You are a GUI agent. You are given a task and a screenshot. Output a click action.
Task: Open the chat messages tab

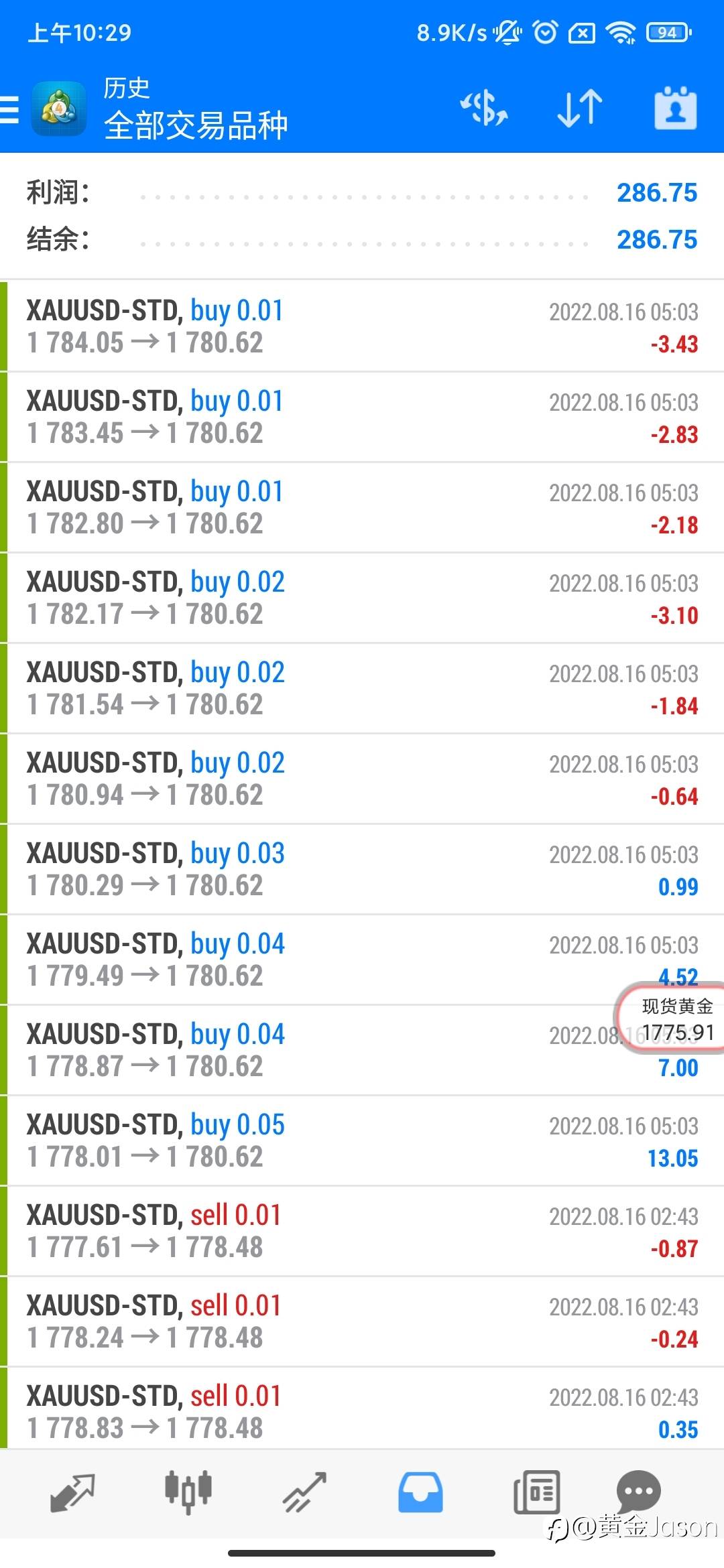638,1492
